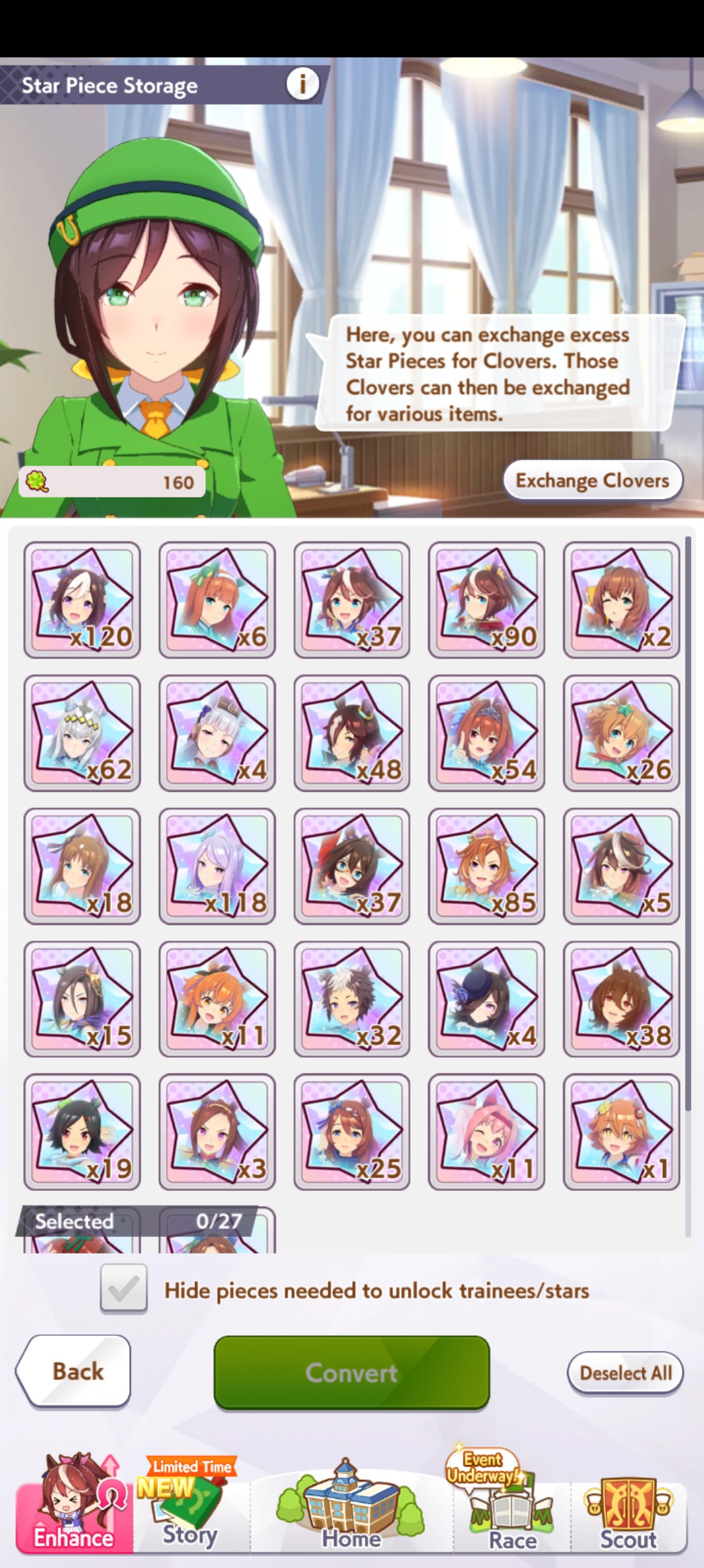Select the star piece with x48
Screen dimensions: 704x1568
352,732
